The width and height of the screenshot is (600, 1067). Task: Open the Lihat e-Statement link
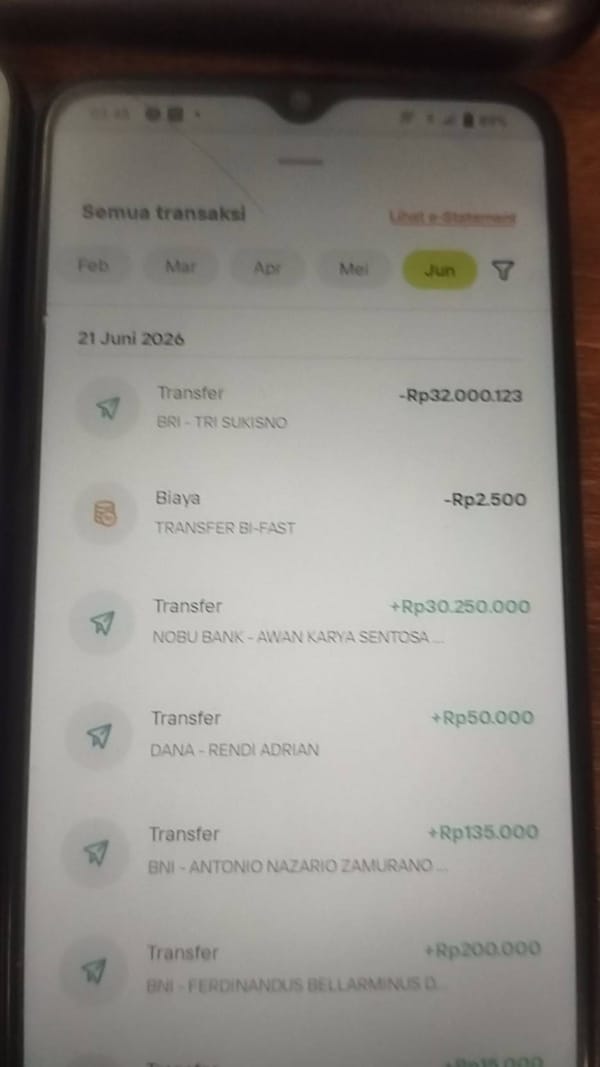pos(452,218)
